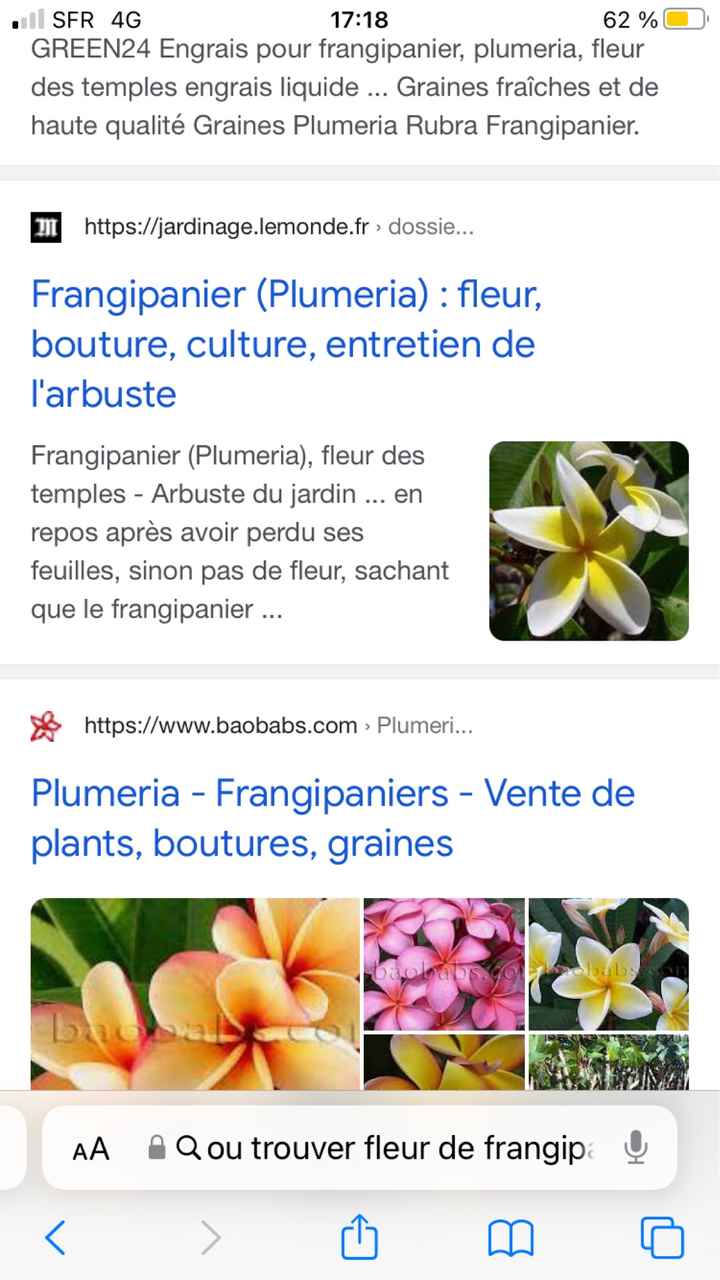Viewport: 720px width, 1280px height.
Task: Select the jardinage.lemonde.fr site favicon
Action: click(46, 226)
